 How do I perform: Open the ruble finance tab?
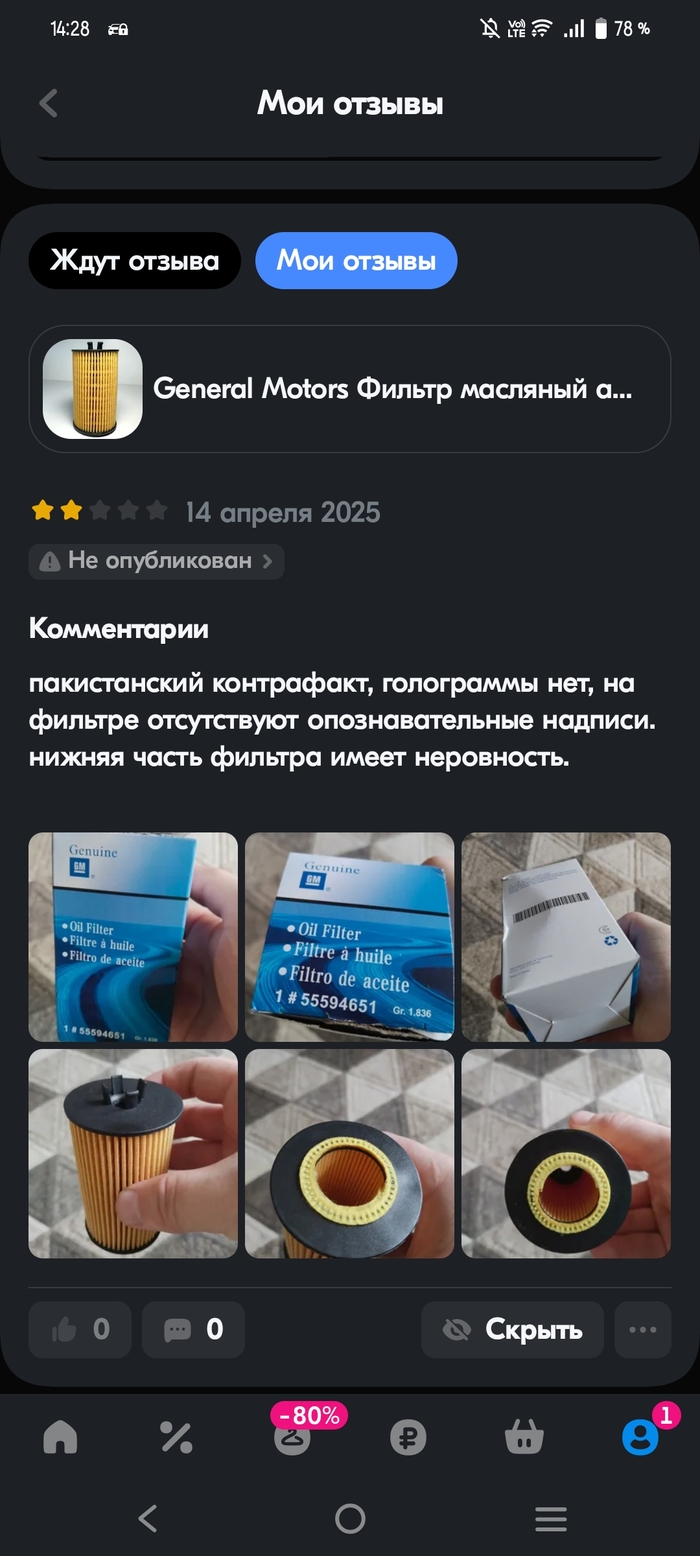[407, 1438]
